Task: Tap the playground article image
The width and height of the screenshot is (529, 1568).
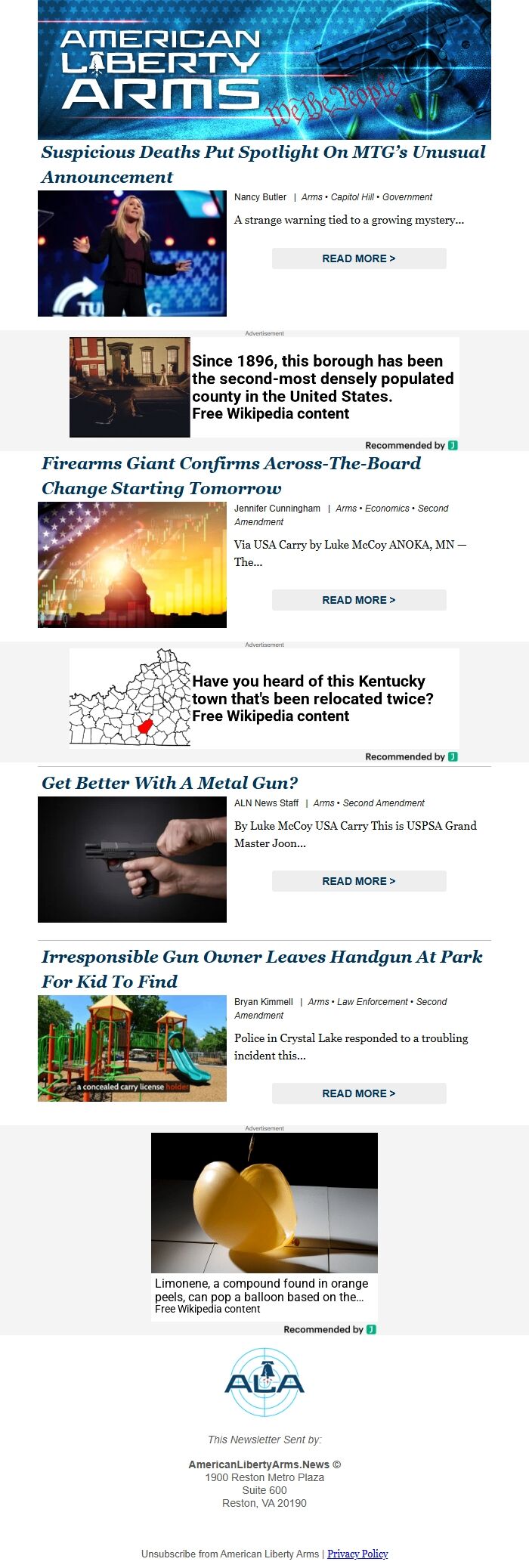Action: click(x=132, y=1048)
